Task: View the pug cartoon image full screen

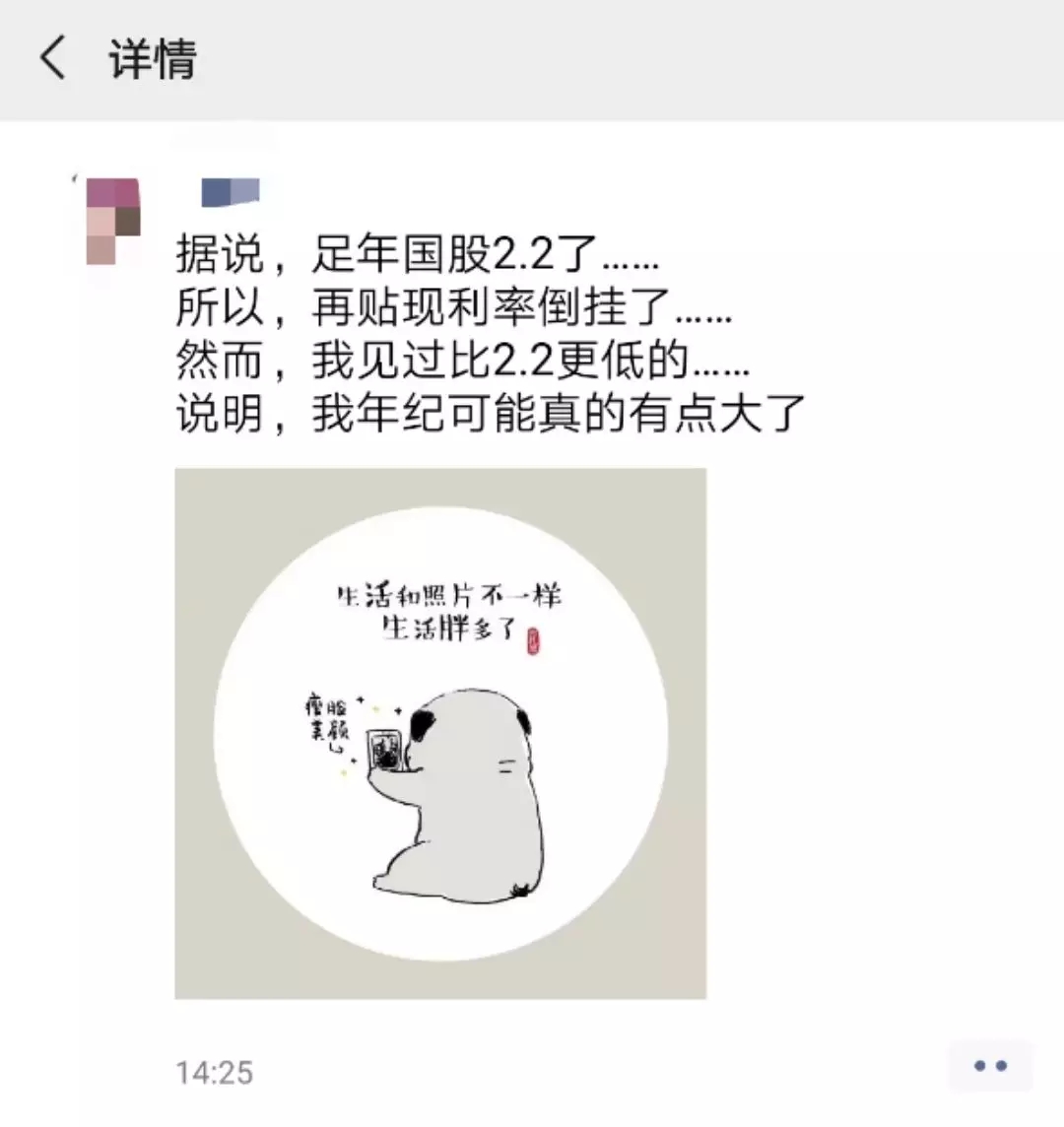Action: (440, 734)
